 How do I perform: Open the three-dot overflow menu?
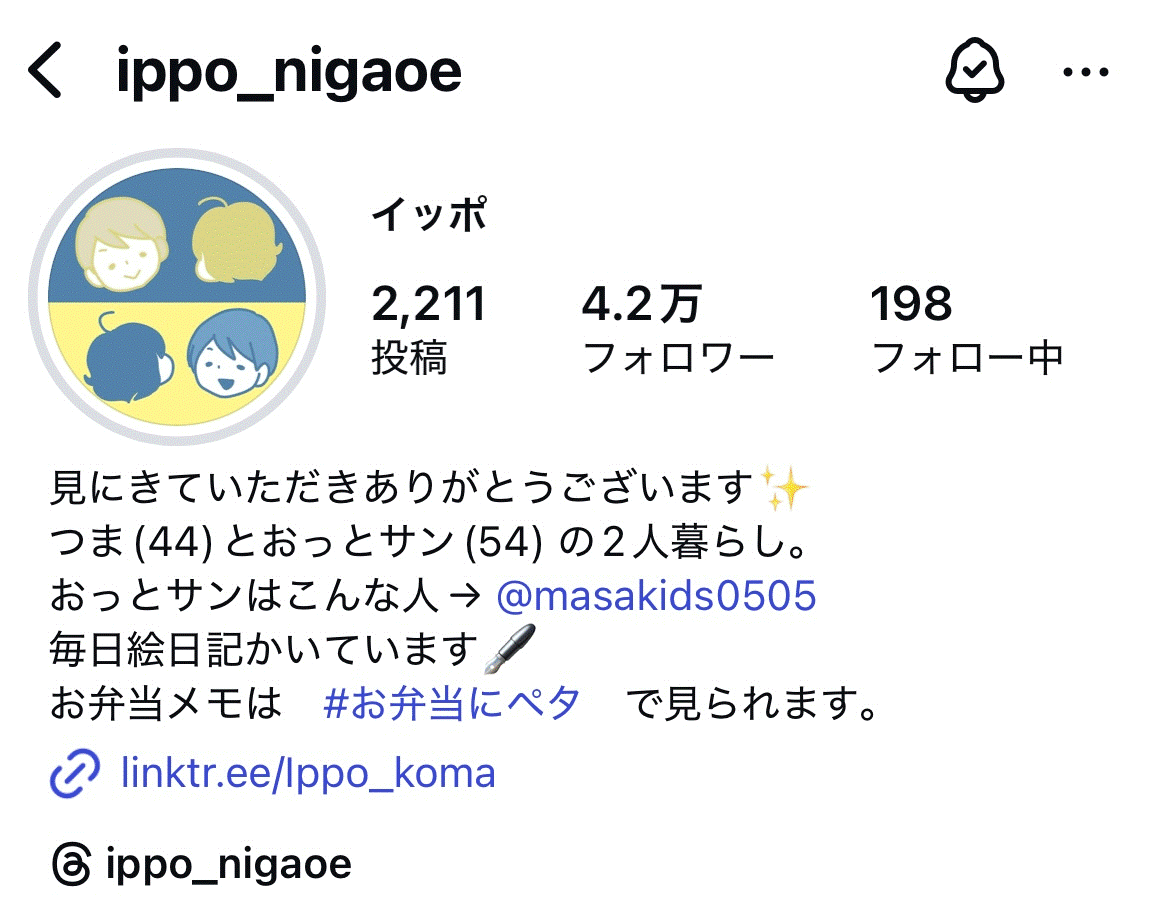1085,72
